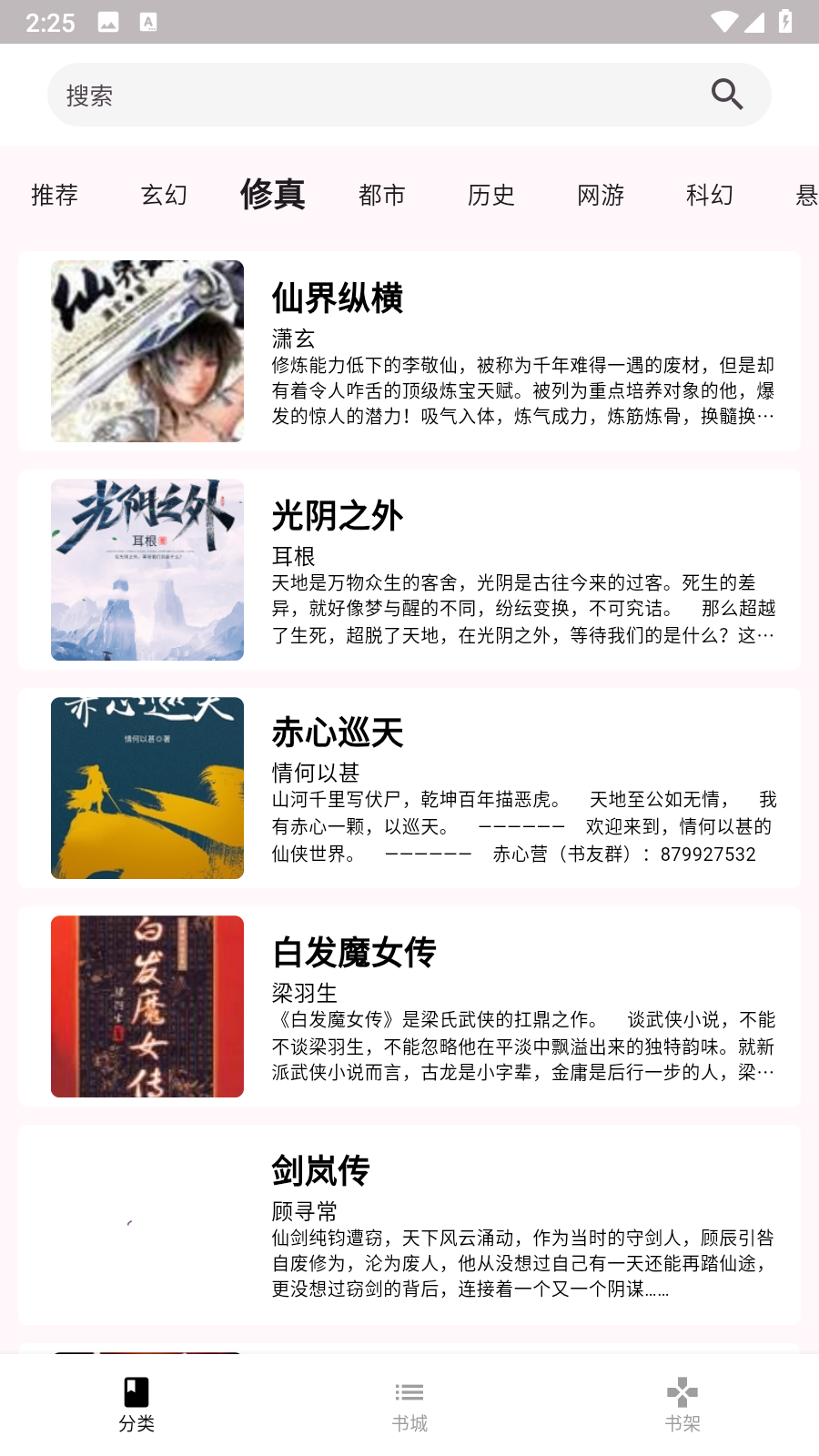This screenshot has height=1456, width=819.
Task: Open the book 仙界纵横
Action: tap(409, 351)
